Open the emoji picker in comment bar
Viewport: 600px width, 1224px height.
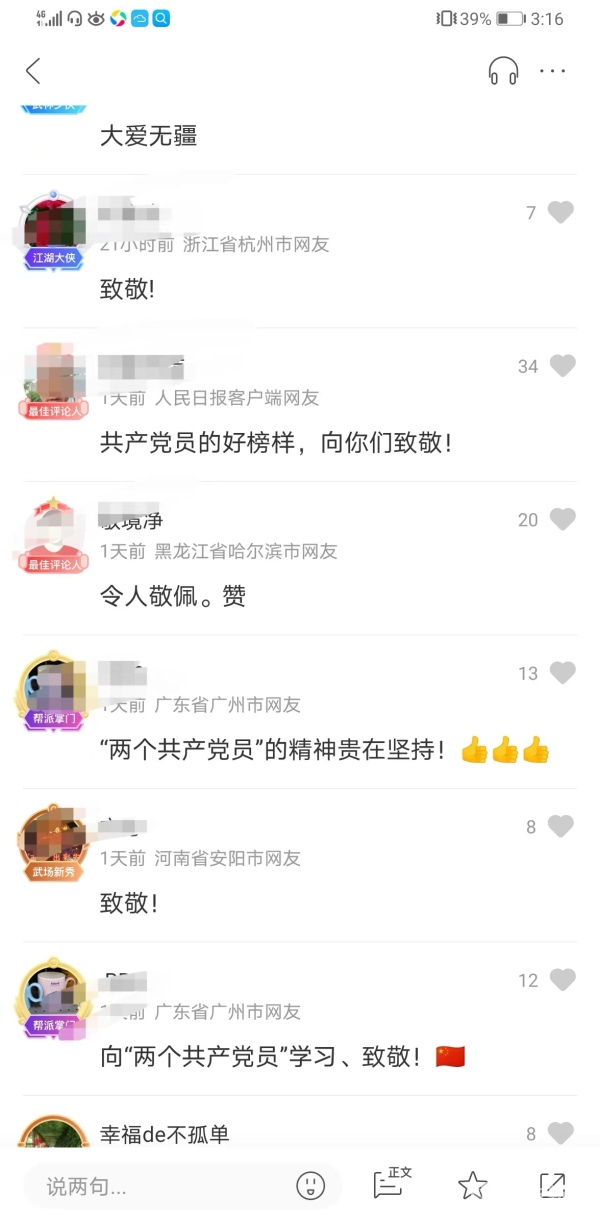(x=311, y=1187)
